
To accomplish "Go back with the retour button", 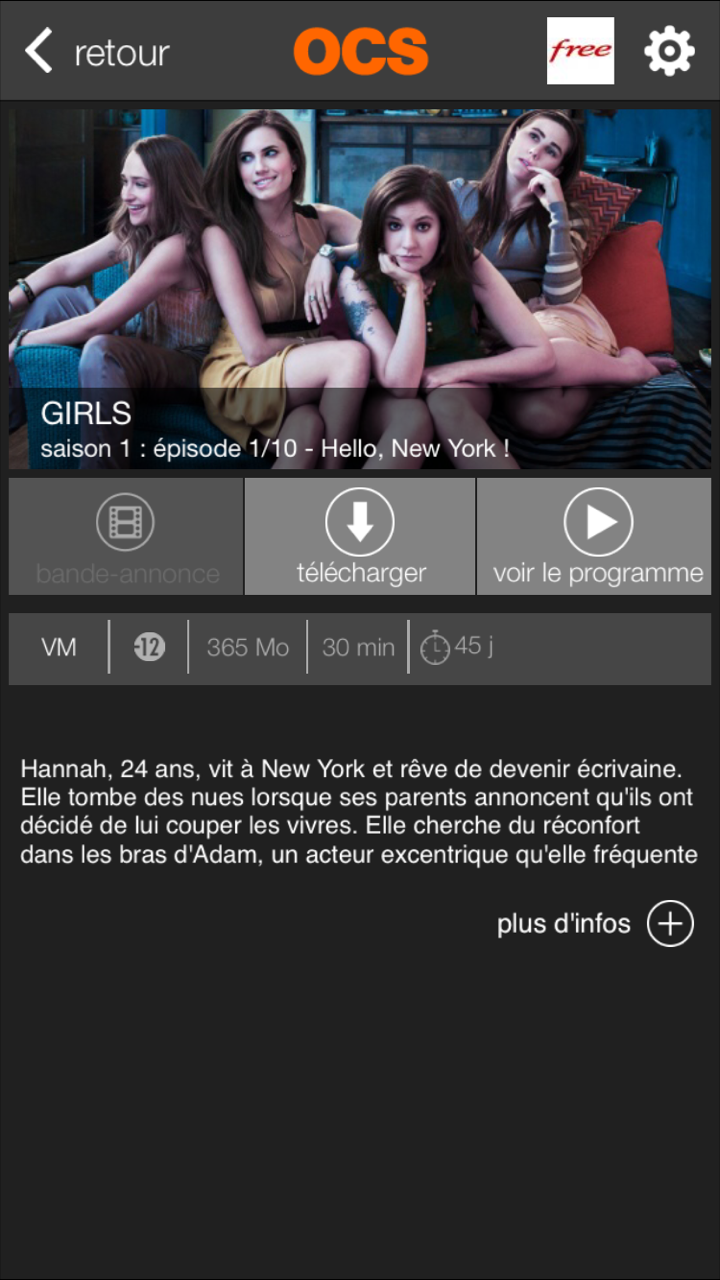I will tap(97, 51).
